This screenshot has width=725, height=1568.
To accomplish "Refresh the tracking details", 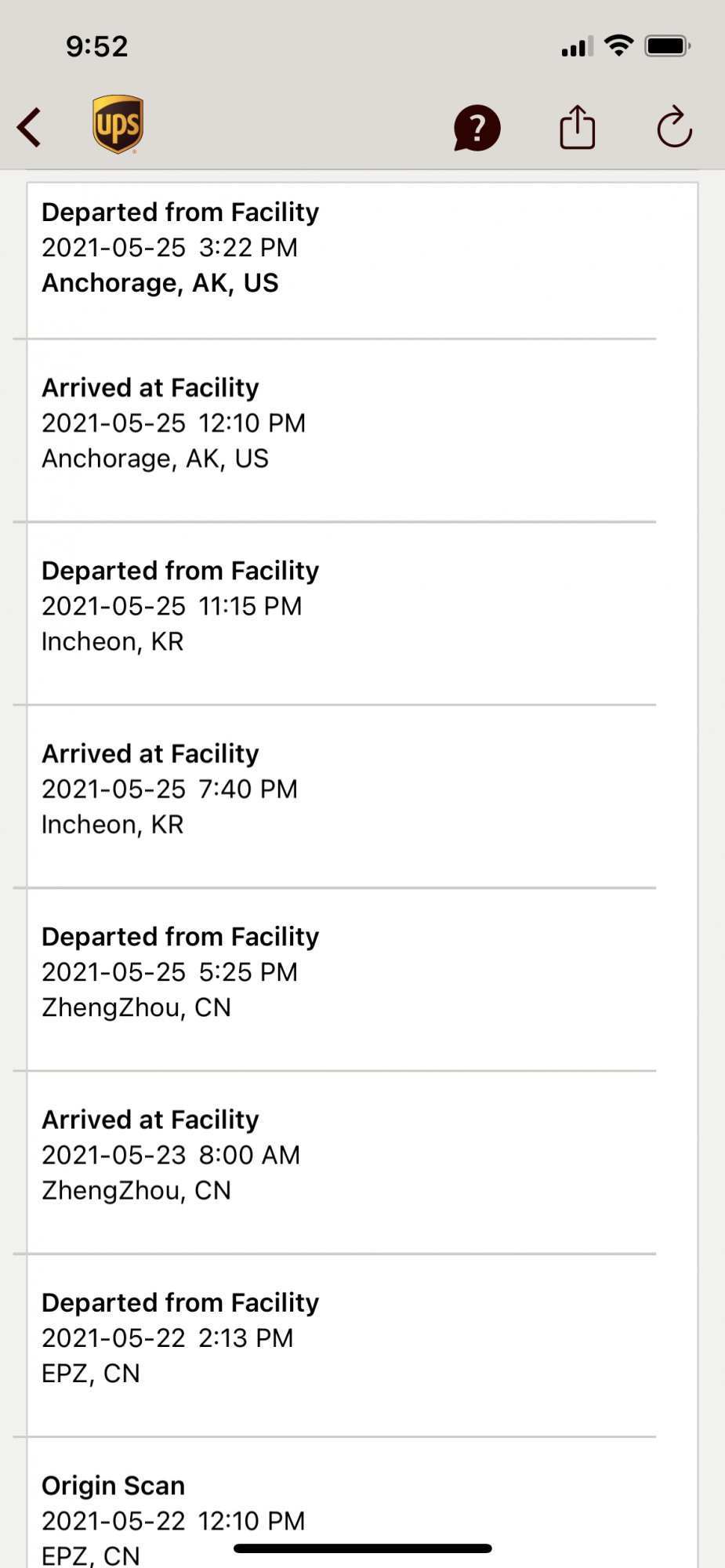I will coord(674,128).
